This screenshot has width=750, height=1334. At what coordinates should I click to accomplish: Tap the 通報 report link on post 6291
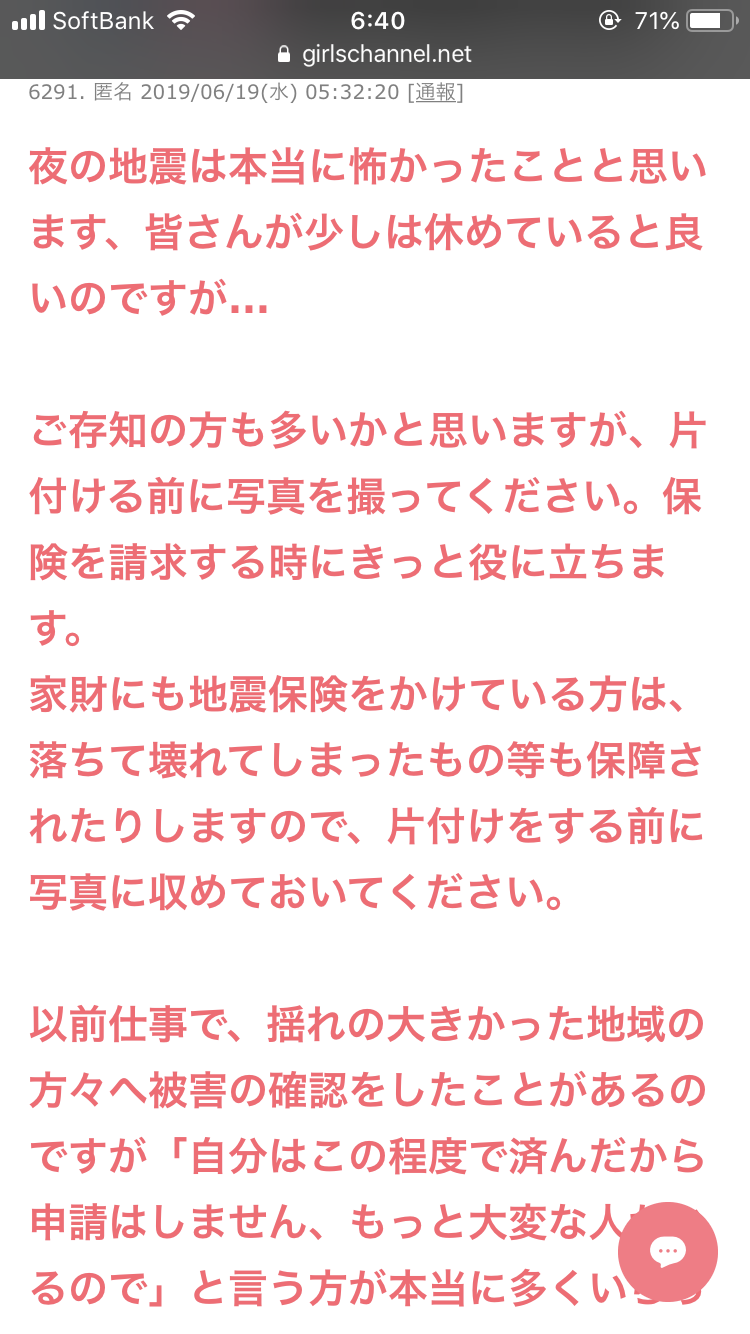435,92
